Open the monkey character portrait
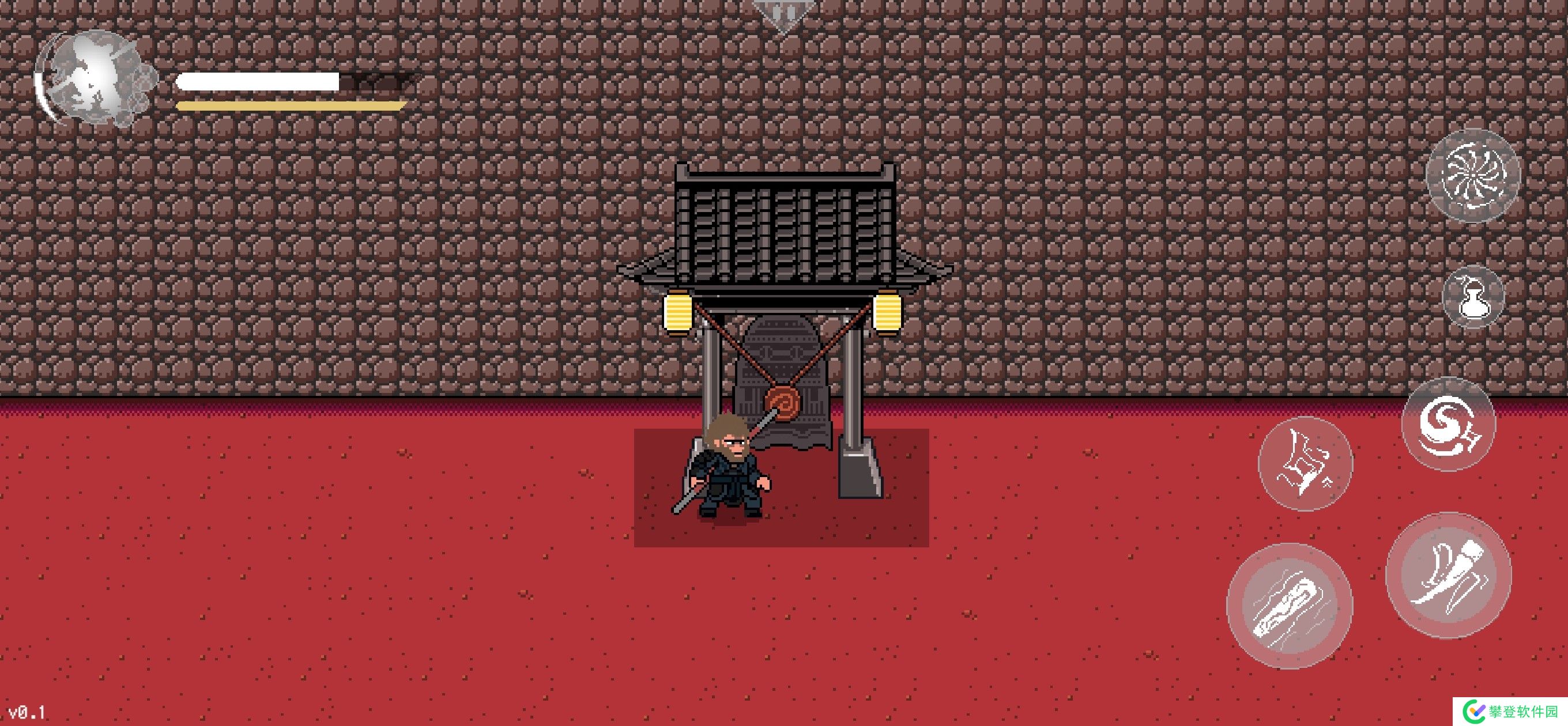Screen dimensions: 1568x726 coord(95,79)
